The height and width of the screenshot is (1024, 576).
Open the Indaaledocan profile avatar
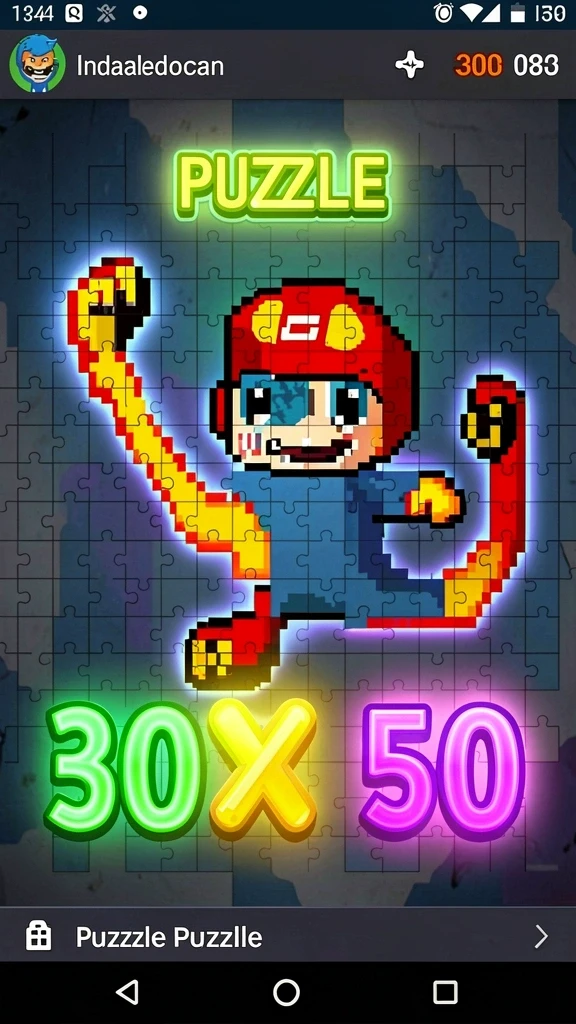coord(37,64)
